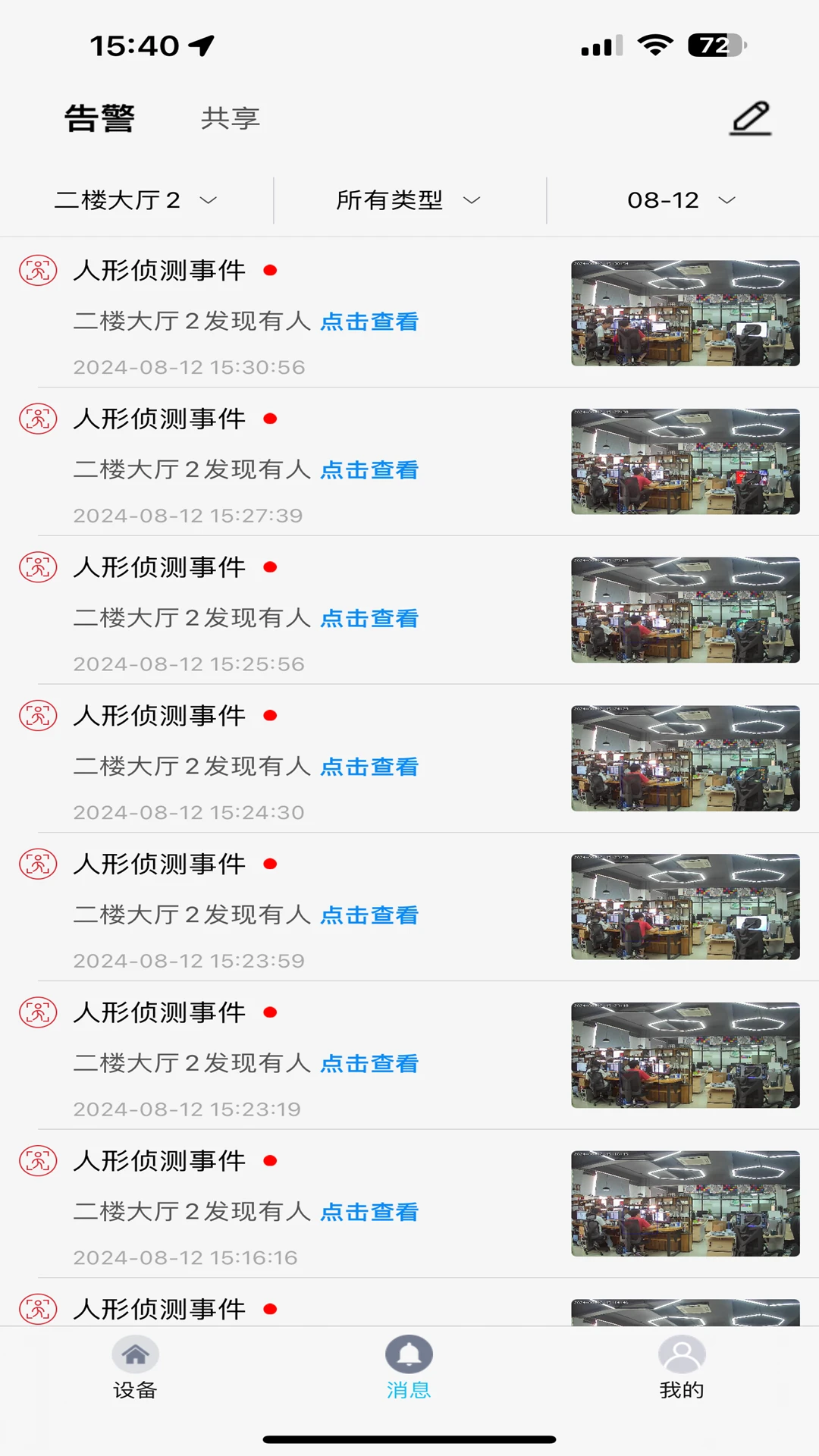Select the 消息 tab
This screenshot has width=819, height=1456.
(x=409, y=1369)
